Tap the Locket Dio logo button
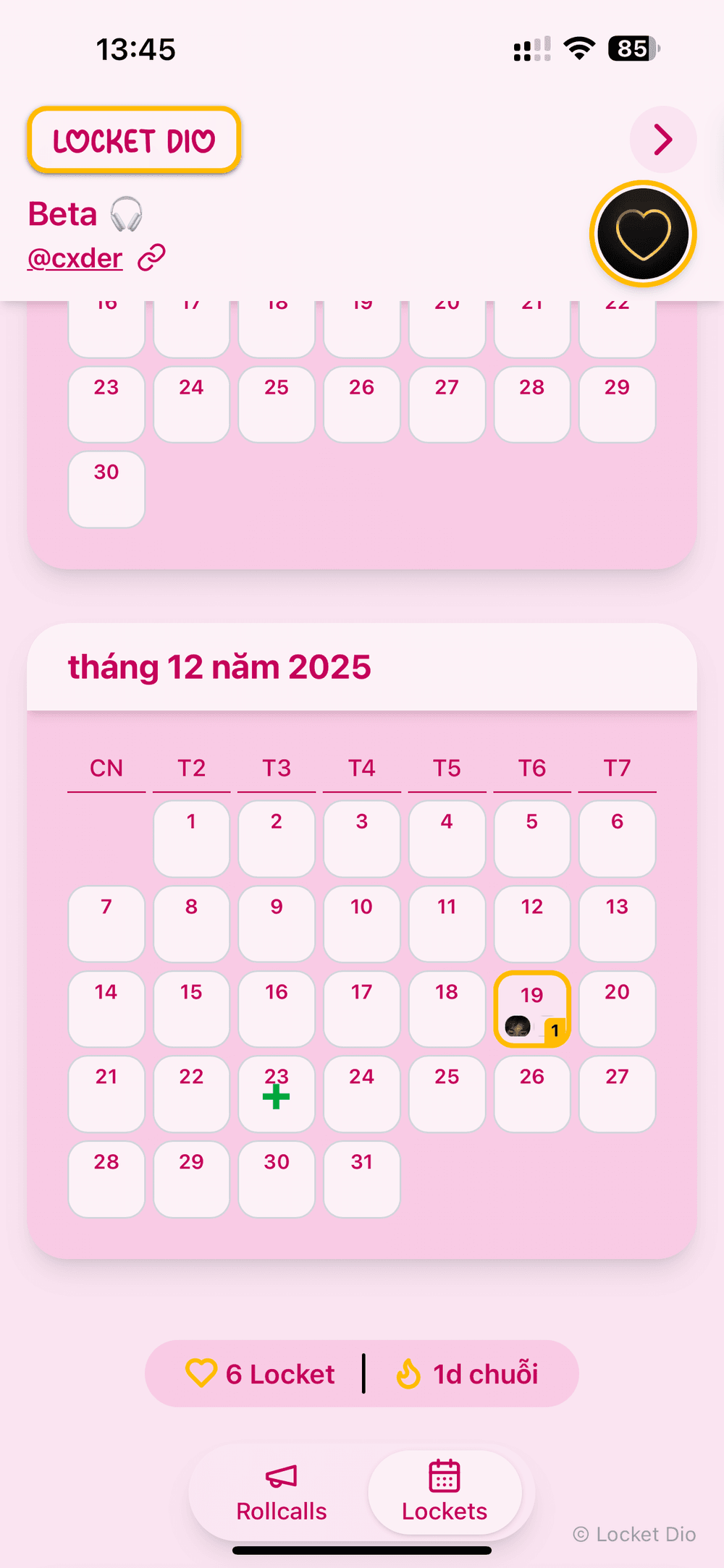 [134, 140]
